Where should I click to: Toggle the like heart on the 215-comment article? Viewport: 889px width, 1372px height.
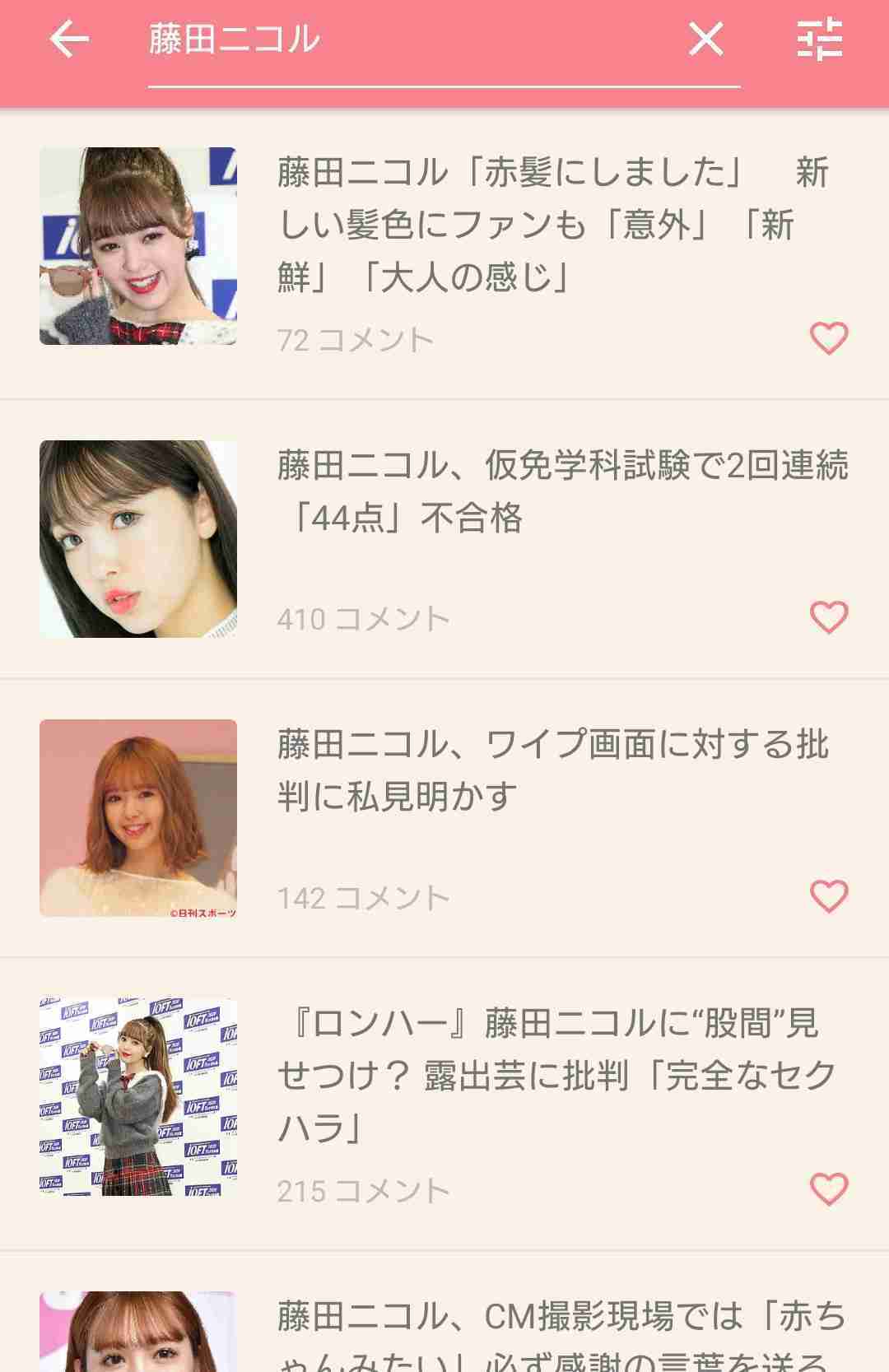(828, 1188)
